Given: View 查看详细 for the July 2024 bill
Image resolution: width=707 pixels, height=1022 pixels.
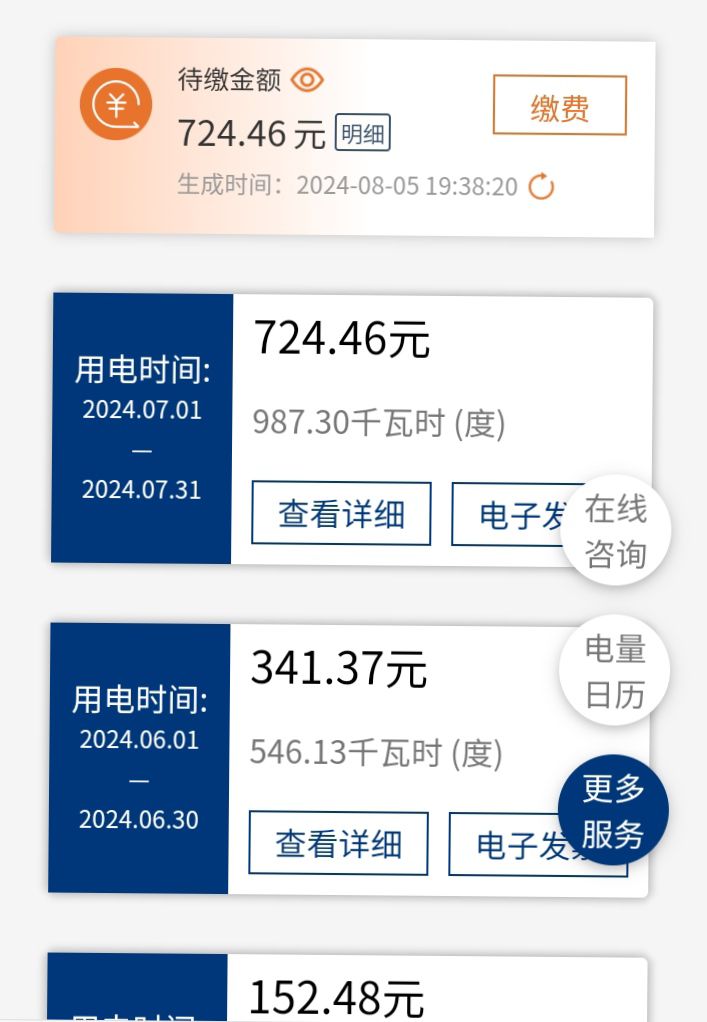Looking at the screenshot, I should click(x=341, y=514).
